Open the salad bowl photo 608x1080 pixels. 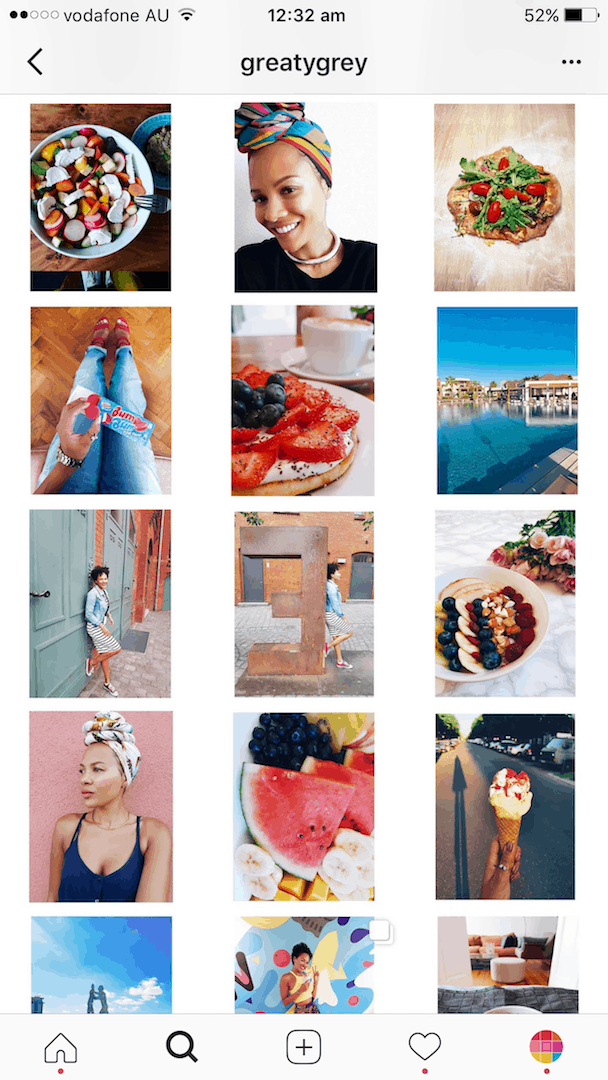[x=101, y=197]
